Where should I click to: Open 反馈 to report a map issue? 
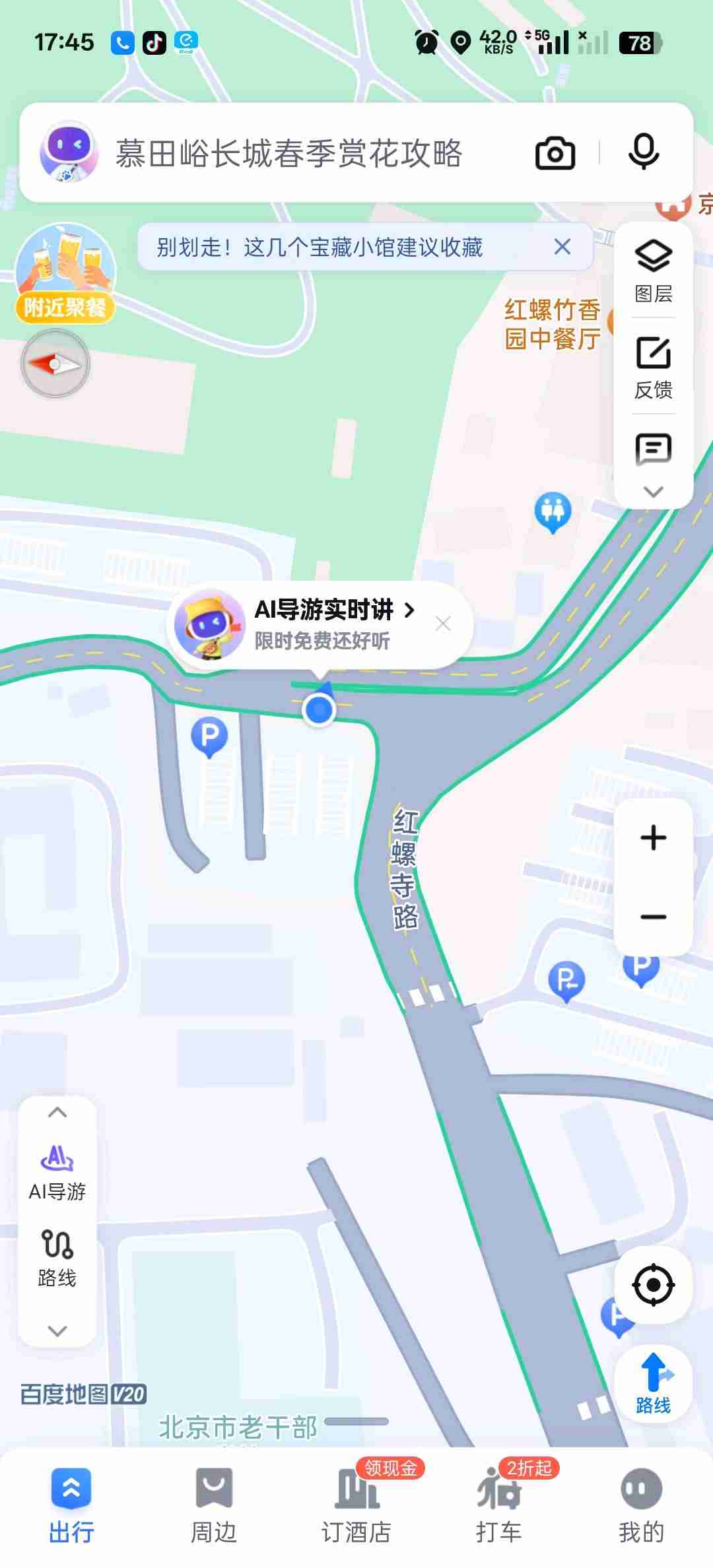coord(653,368)
